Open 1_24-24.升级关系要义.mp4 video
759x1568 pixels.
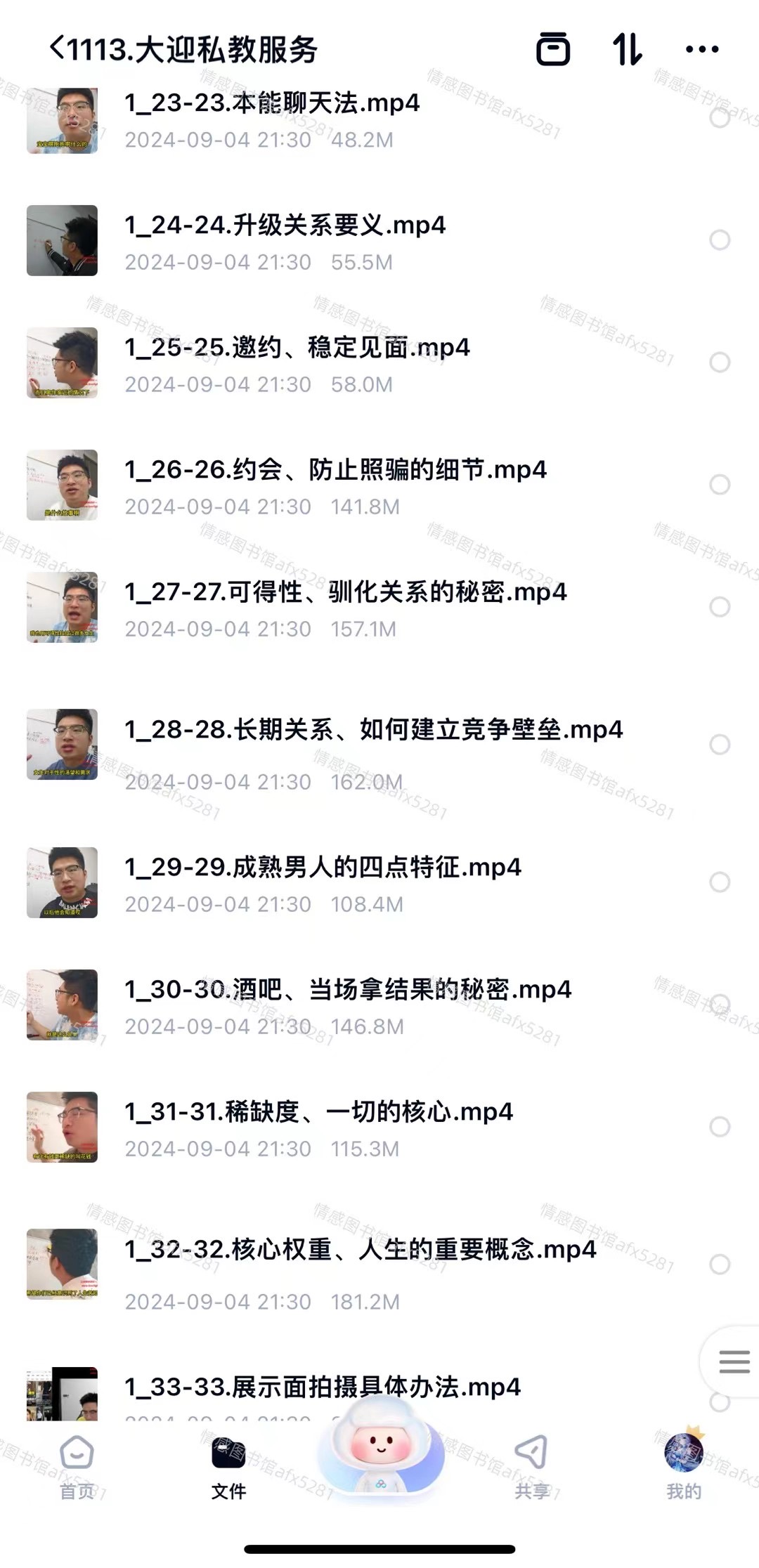tap(285, 226)
